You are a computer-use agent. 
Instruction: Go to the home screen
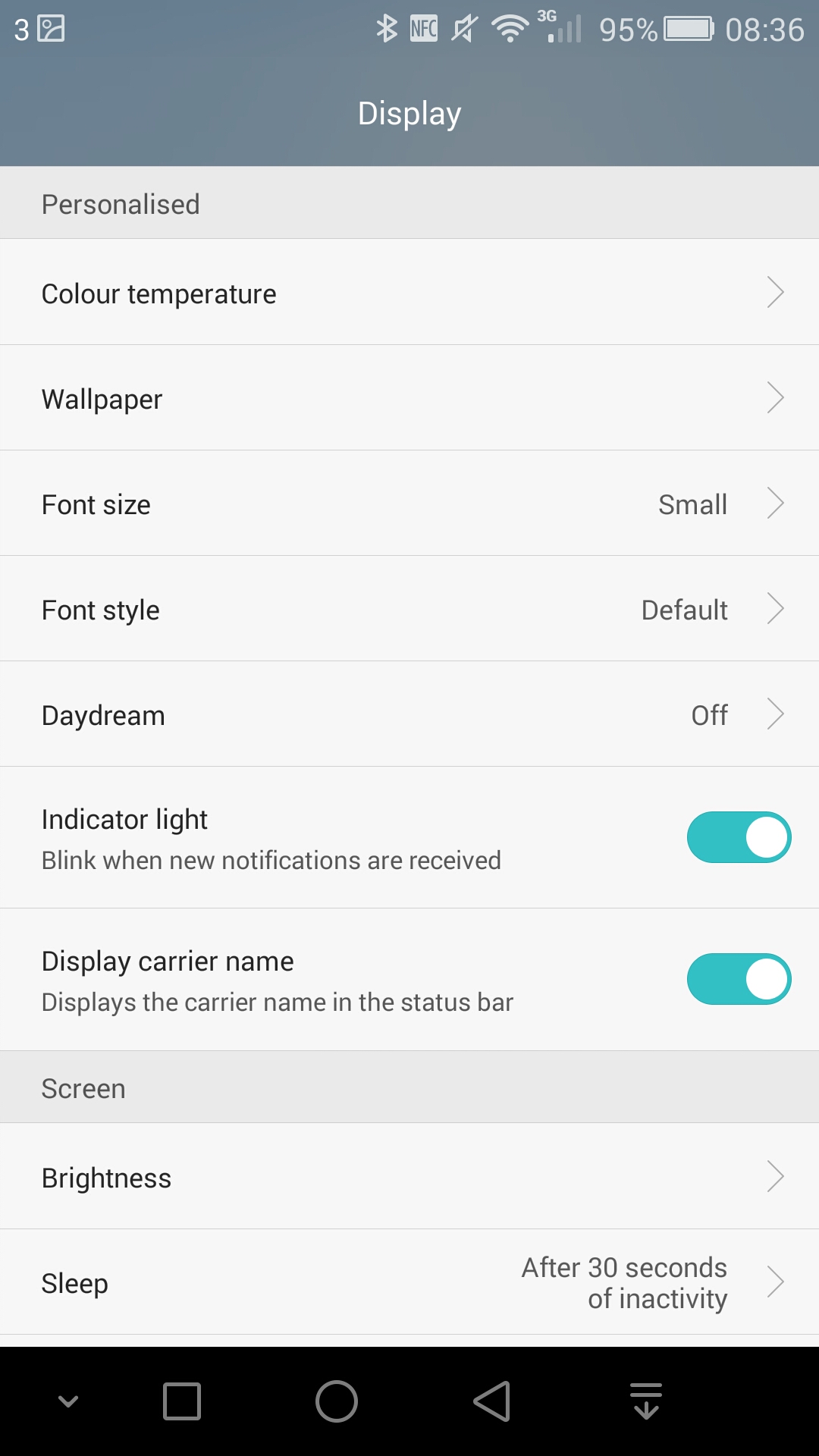click(x=337, y=1401)
